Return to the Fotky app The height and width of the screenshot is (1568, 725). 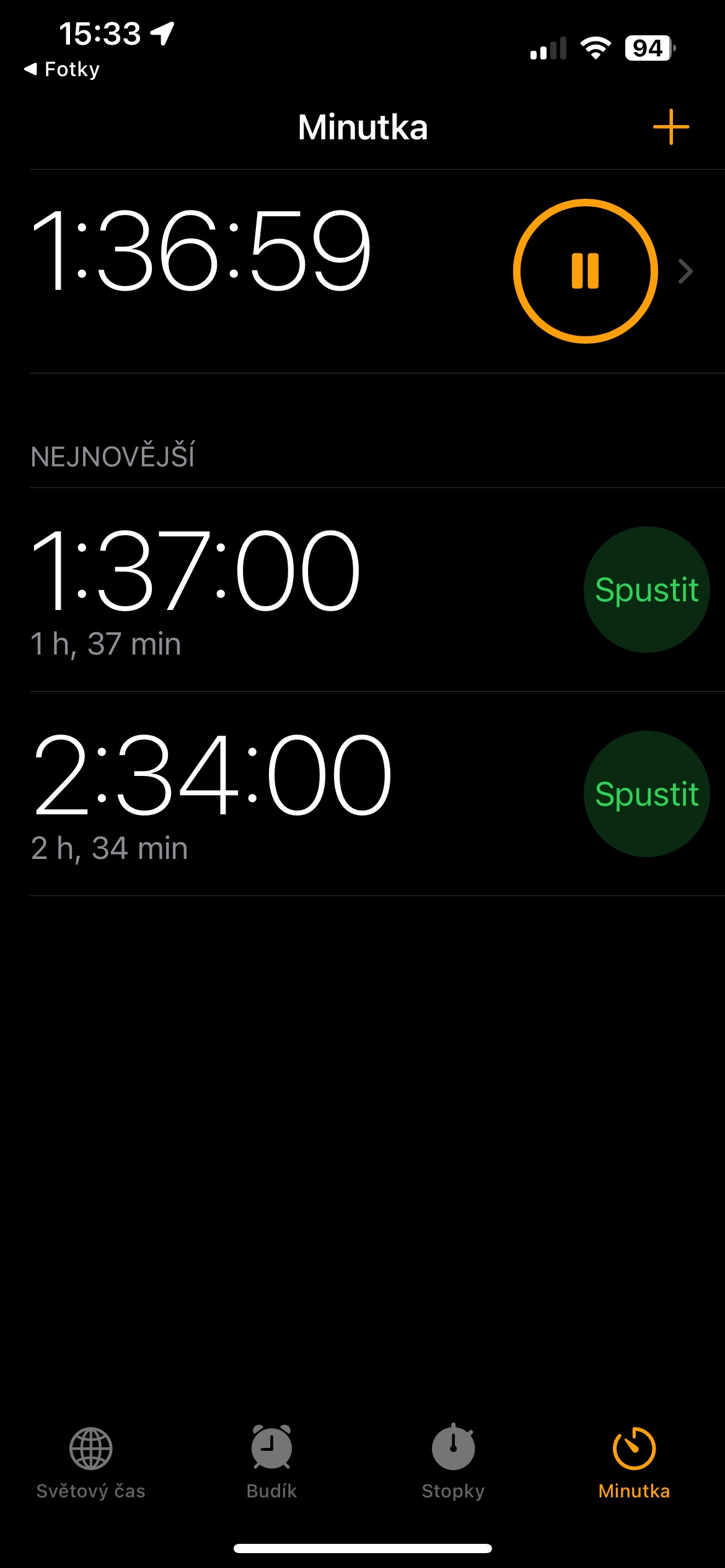pyautogui.click(x=62, y=69)
